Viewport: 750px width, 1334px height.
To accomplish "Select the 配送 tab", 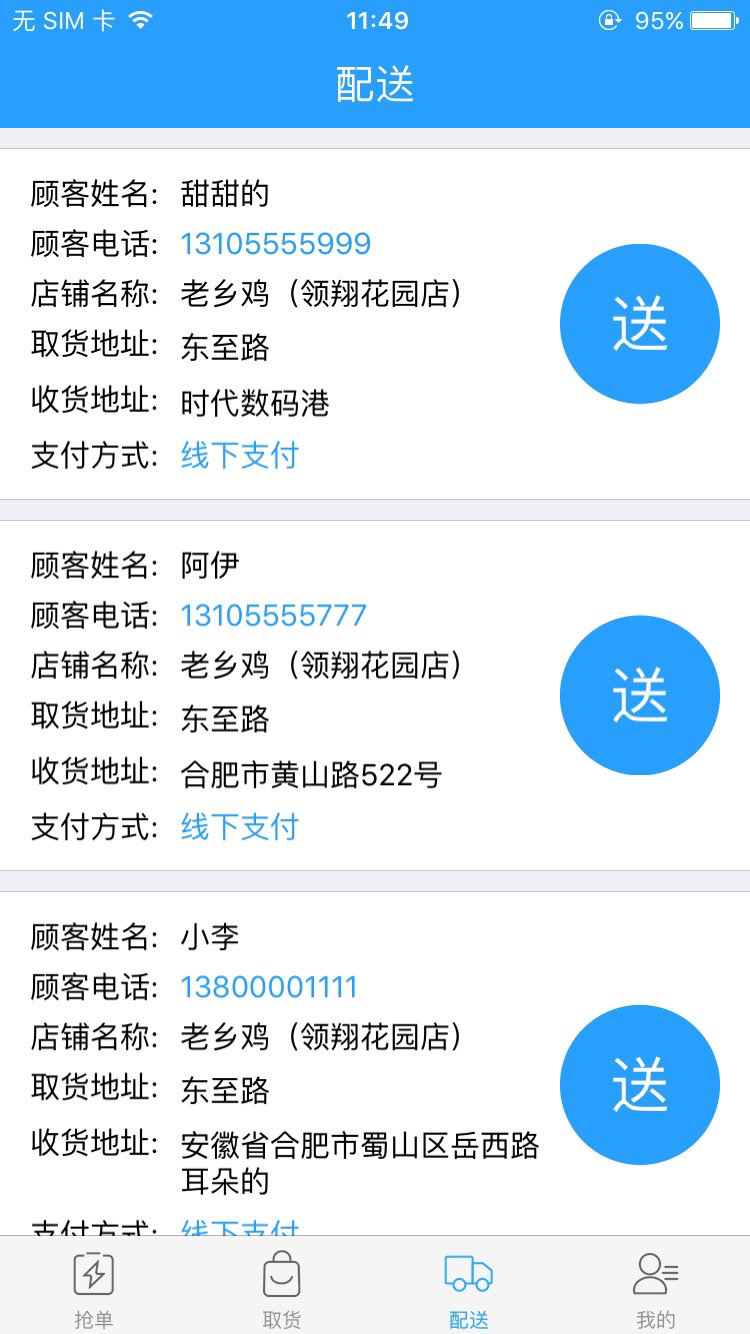I will point(468,1289).
